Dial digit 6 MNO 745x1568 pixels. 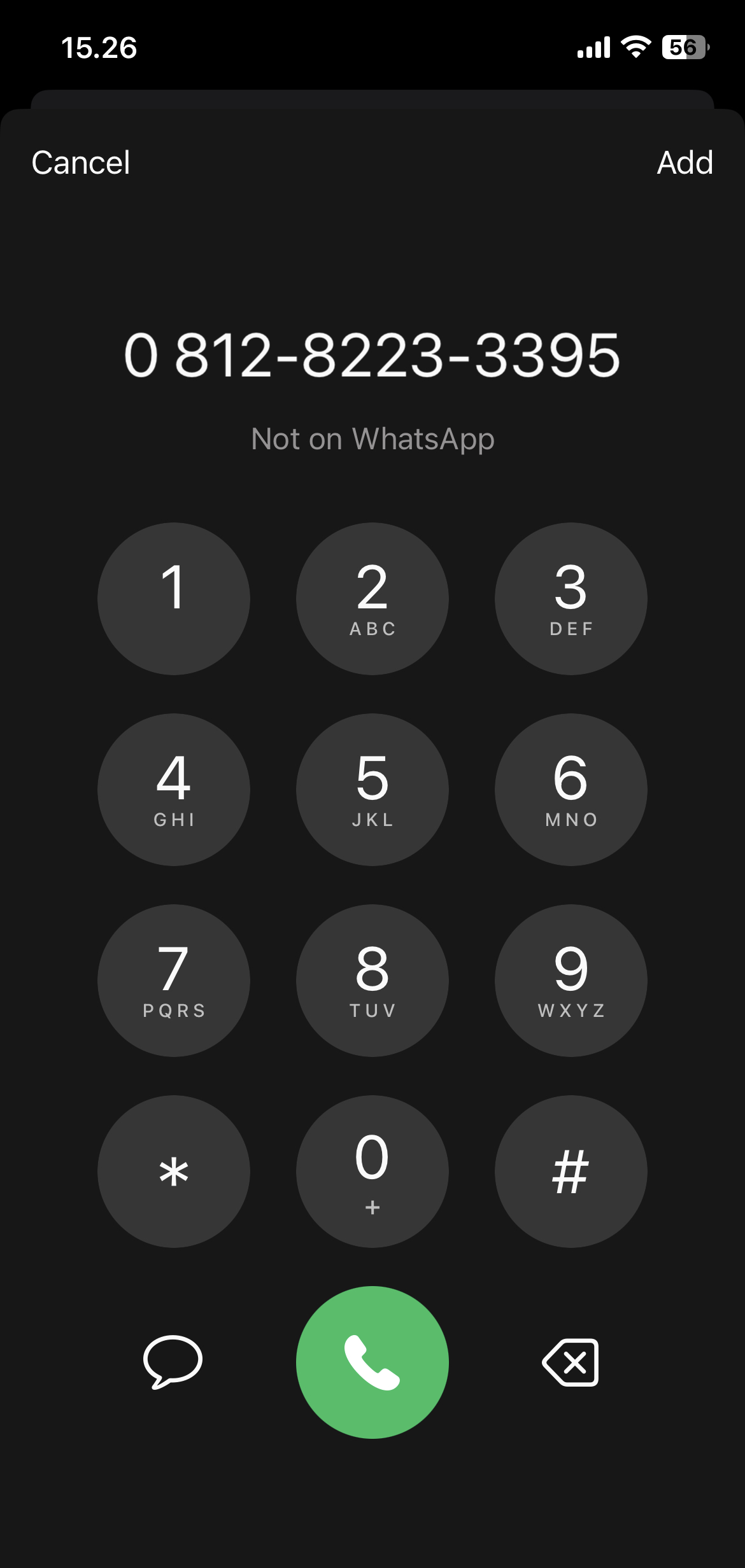pos(571,789)
